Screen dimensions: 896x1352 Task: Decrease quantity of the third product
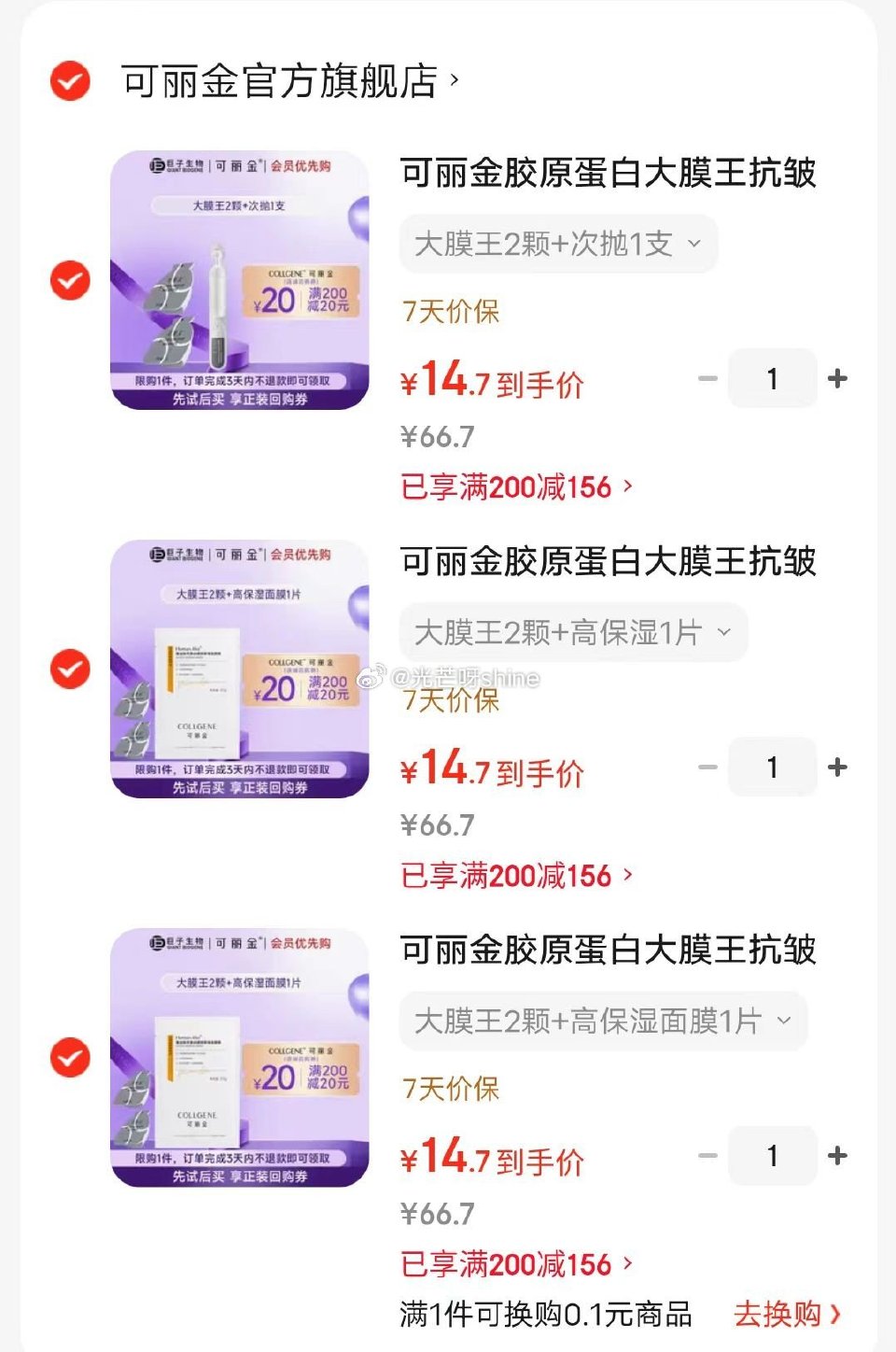(707, 1155)
